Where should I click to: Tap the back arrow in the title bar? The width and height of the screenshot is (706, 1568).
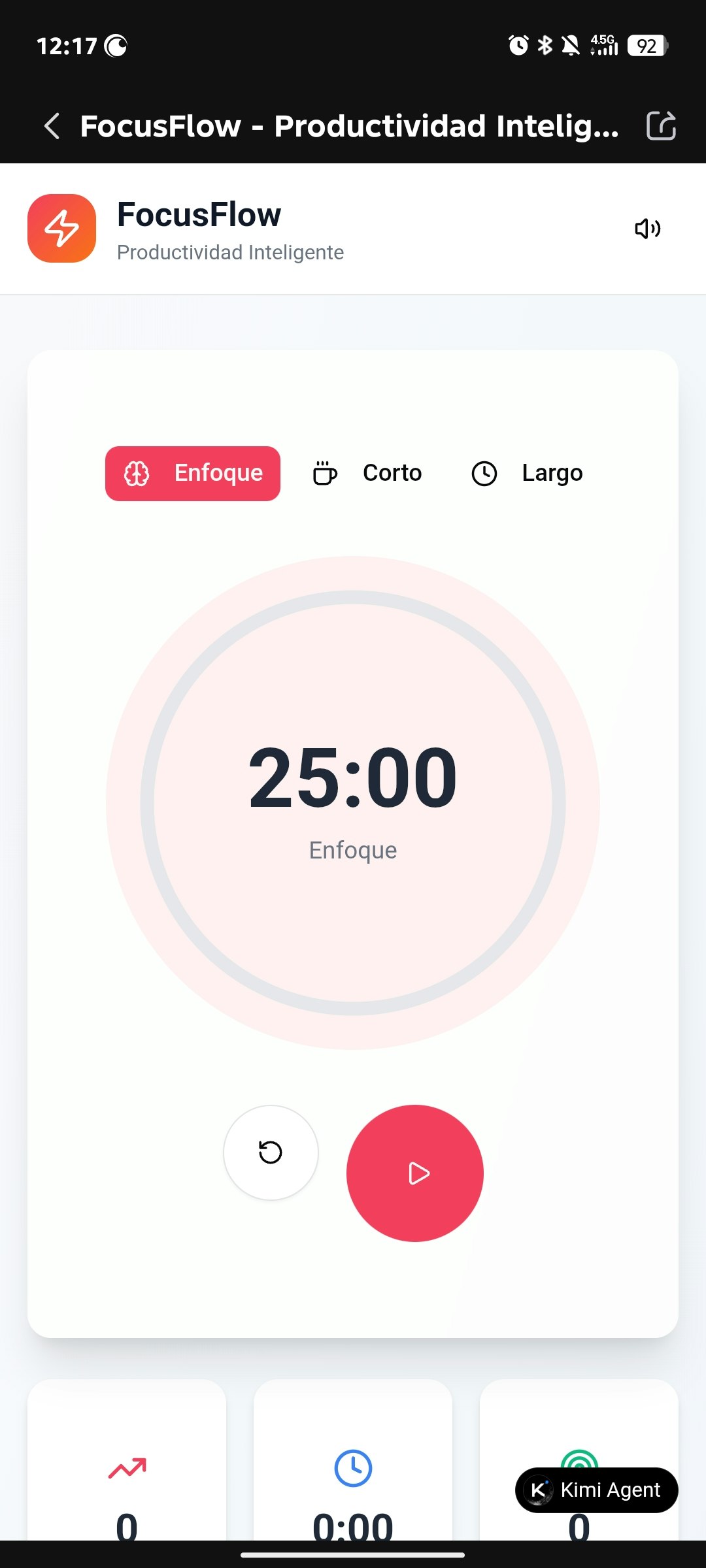coord(52,125)
